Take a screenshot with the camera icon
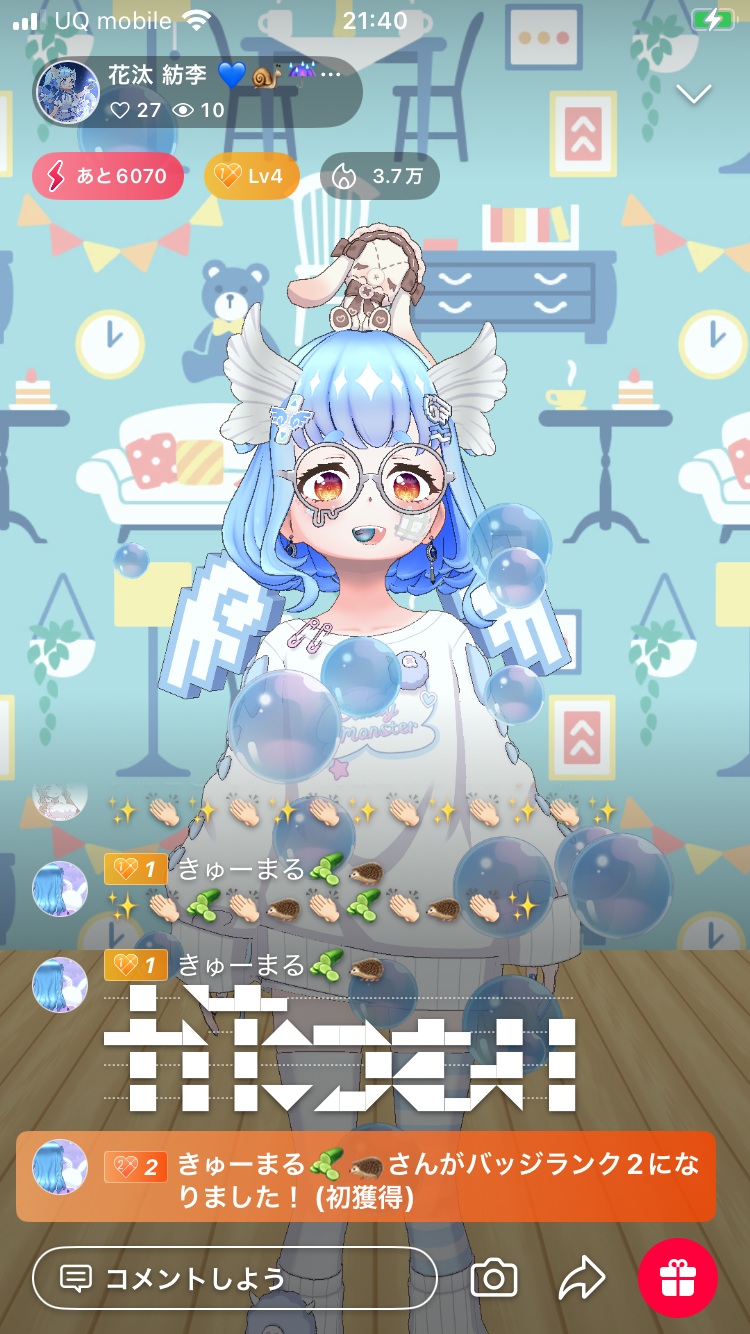 [x=494, y=1278]
